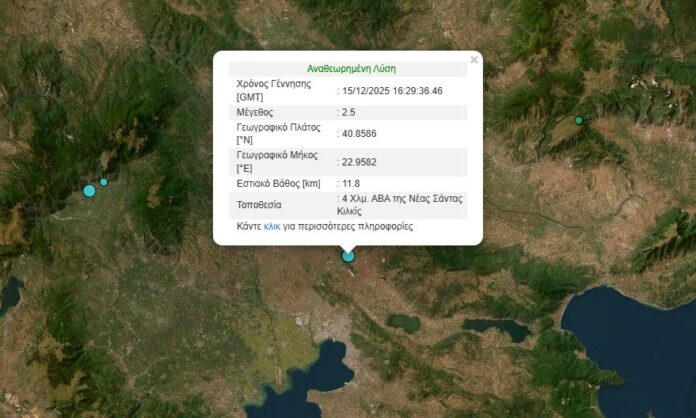Close the earthquake info popup
696x418 pixels.
[x=474, y=60]
